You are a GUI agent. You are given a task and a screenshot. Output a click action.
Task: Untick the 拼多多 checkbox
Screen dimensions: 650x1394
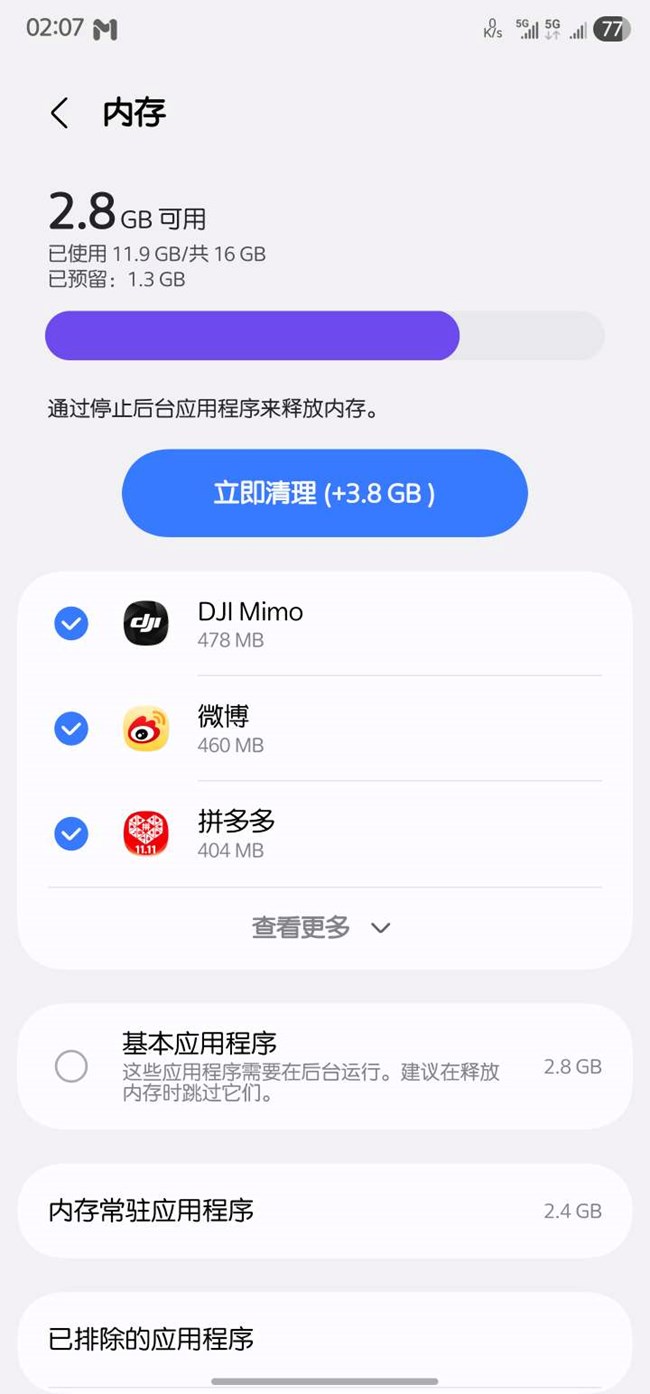click(71, 833)
